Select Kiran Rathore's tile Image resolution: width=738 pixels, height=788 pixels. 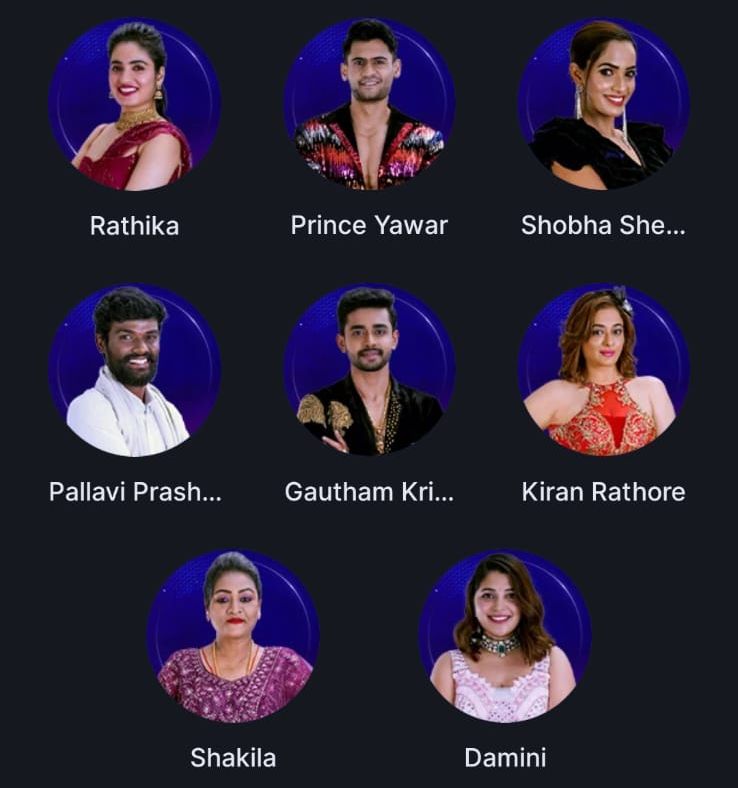point(603,371)
